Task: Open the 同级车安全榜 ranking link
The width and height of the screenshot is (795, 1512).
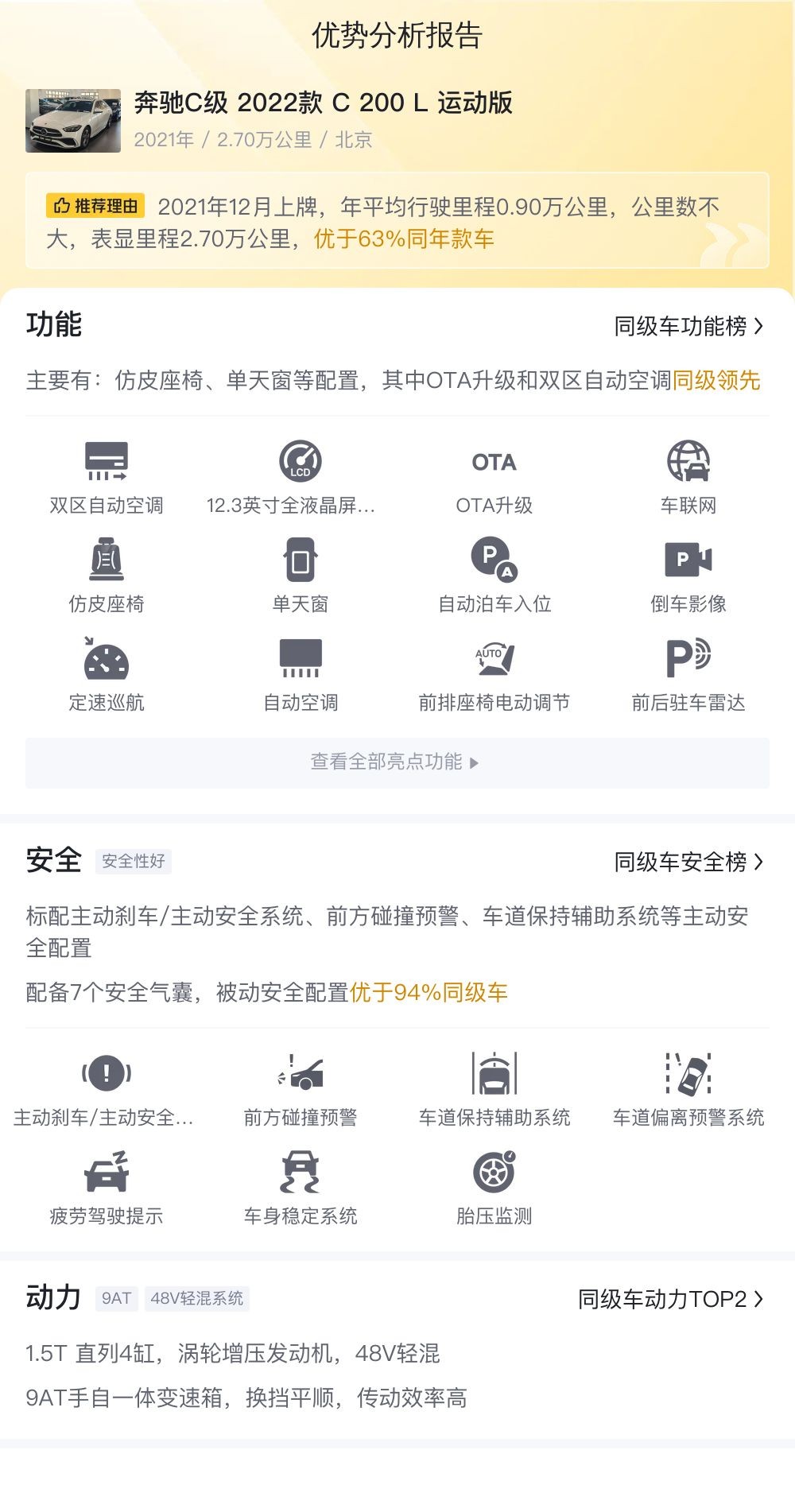Action: (688, 862)
